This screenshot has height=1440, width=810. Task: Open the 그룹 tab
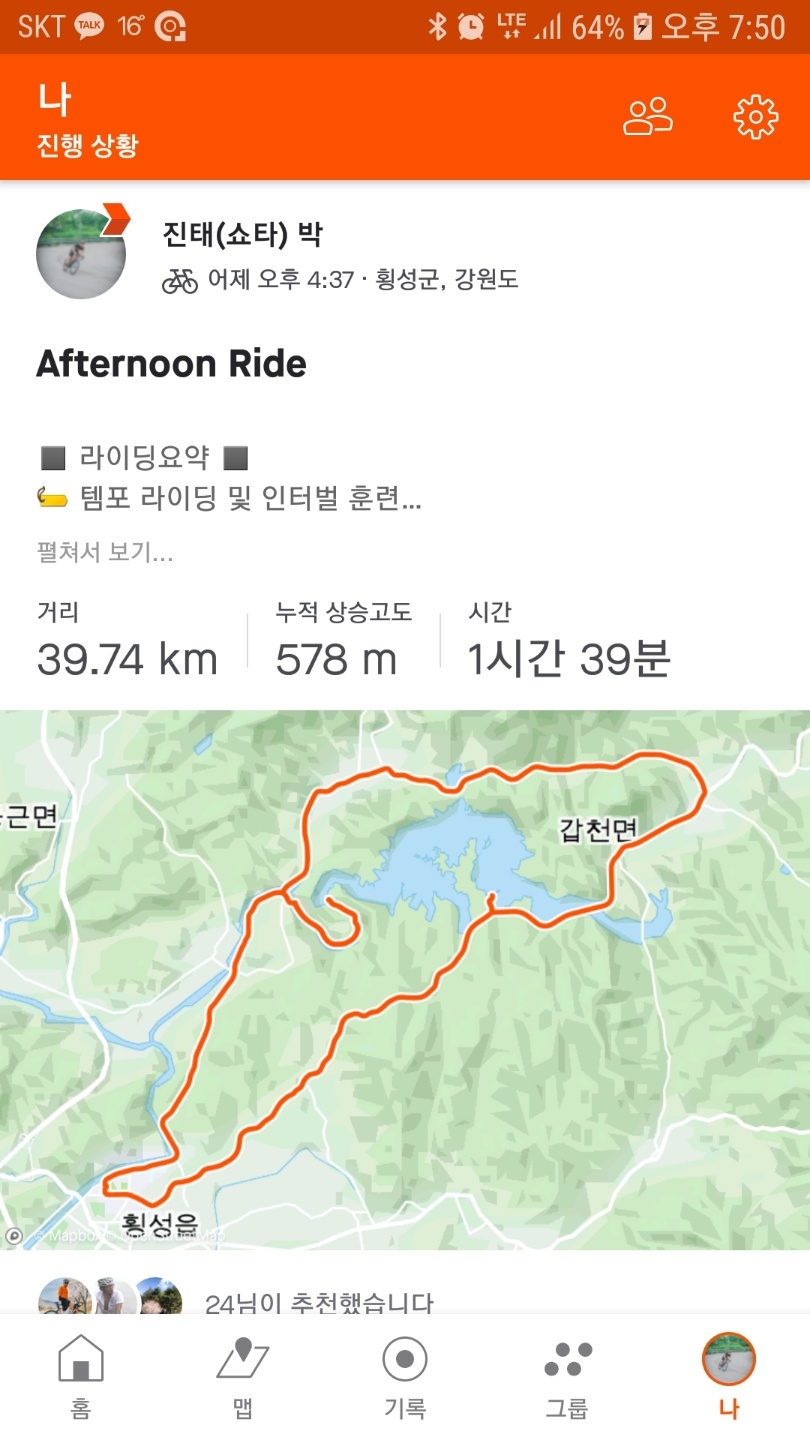(567, 1377)
